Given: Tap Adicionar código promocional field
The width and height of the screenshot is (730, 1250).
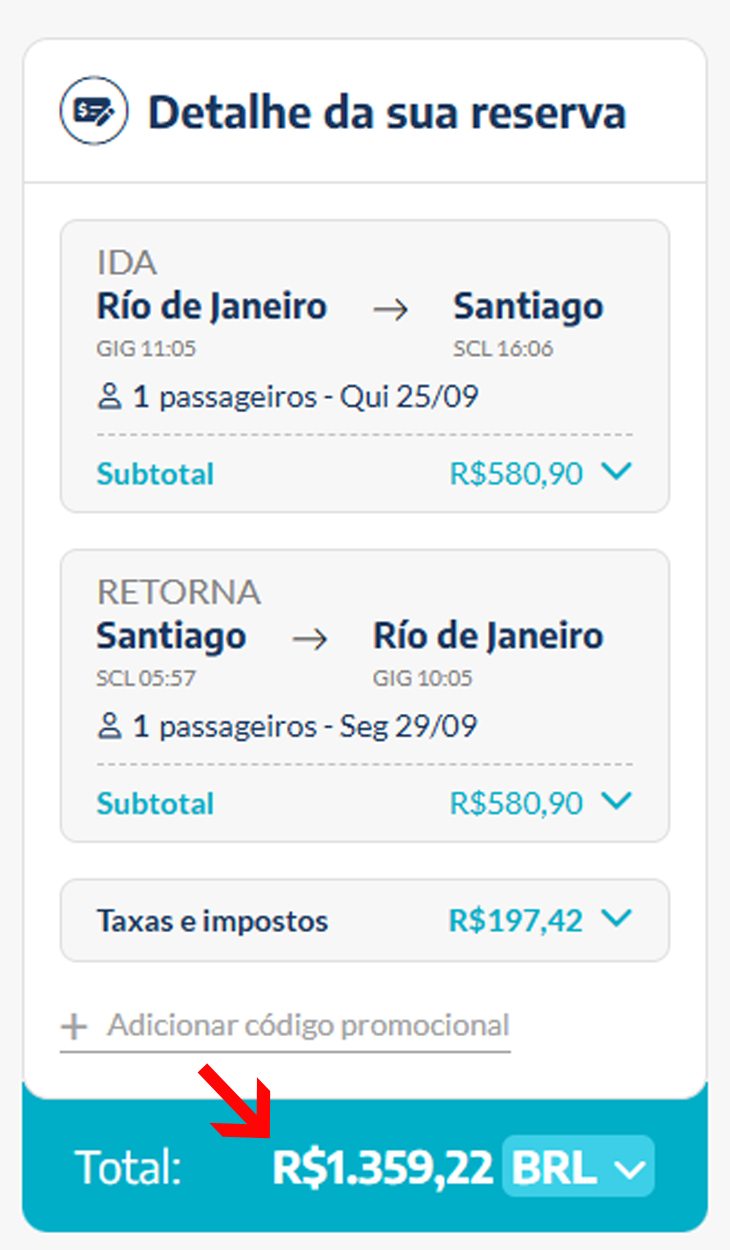Looking at the screenshot, I should tap(285, 1026).
